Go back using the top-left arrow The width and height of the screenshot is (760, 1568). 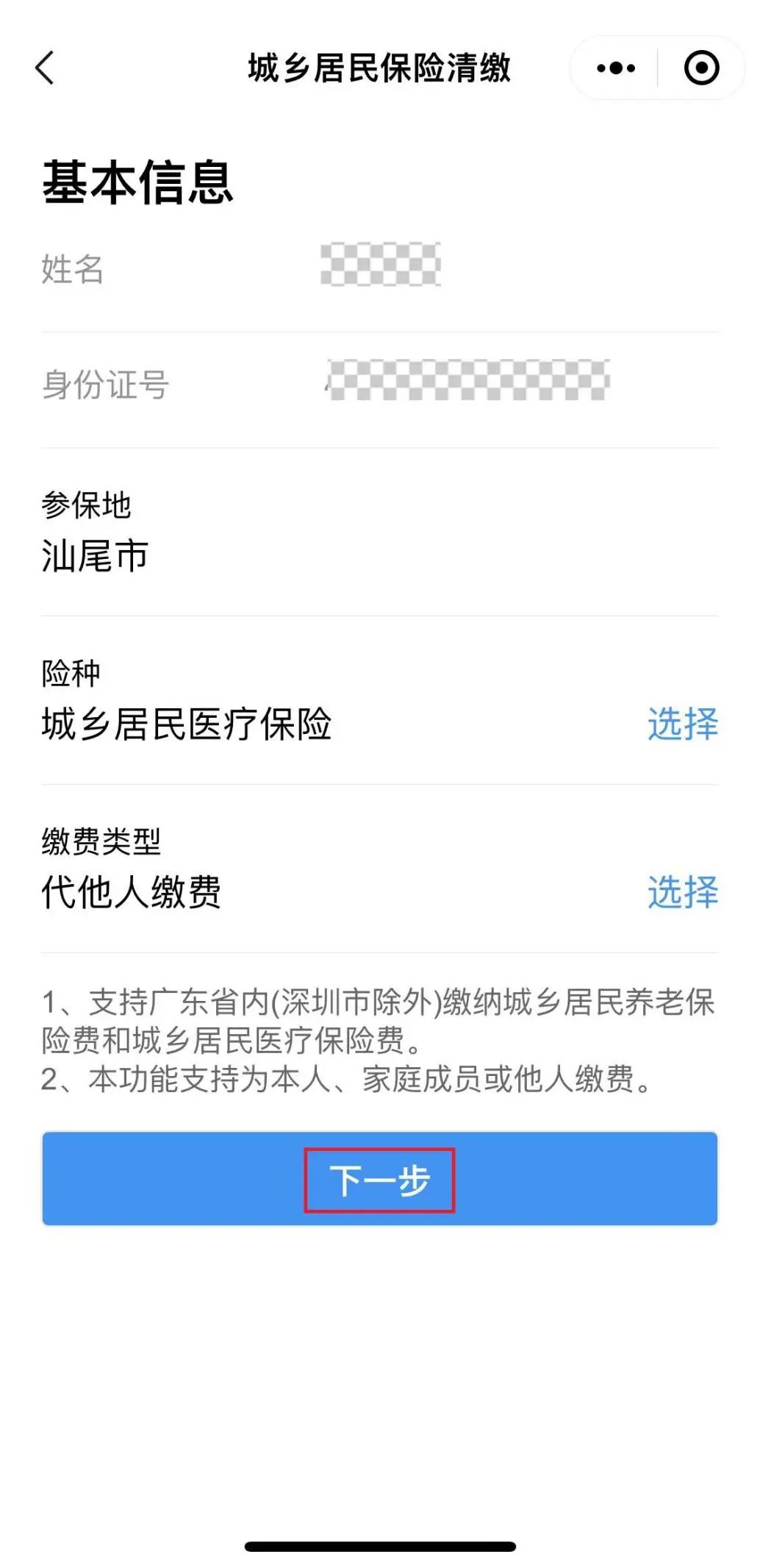(x=45, y=68)
